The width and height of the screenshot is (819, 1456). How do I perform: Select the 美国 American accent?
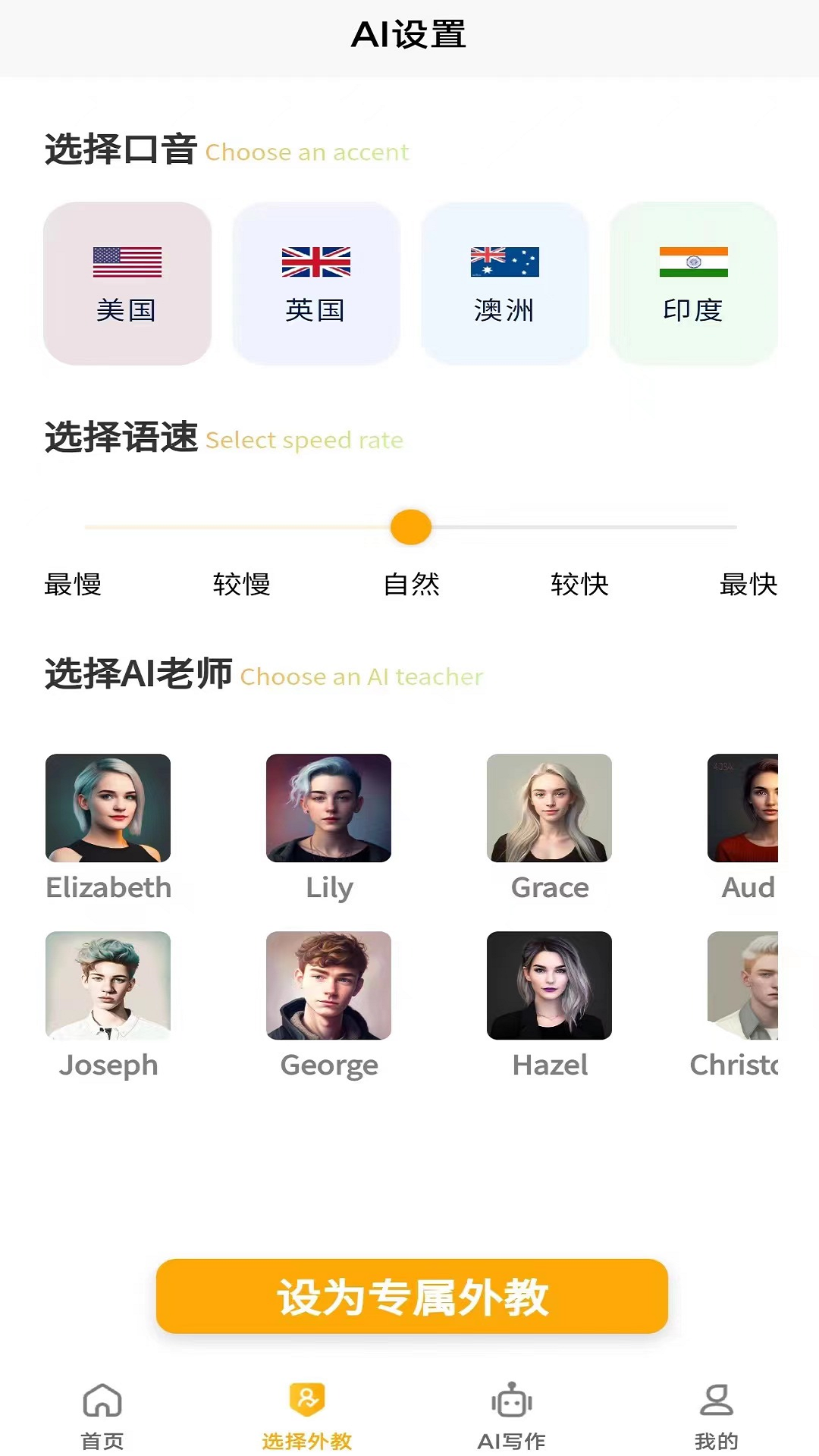coord(127,283)
